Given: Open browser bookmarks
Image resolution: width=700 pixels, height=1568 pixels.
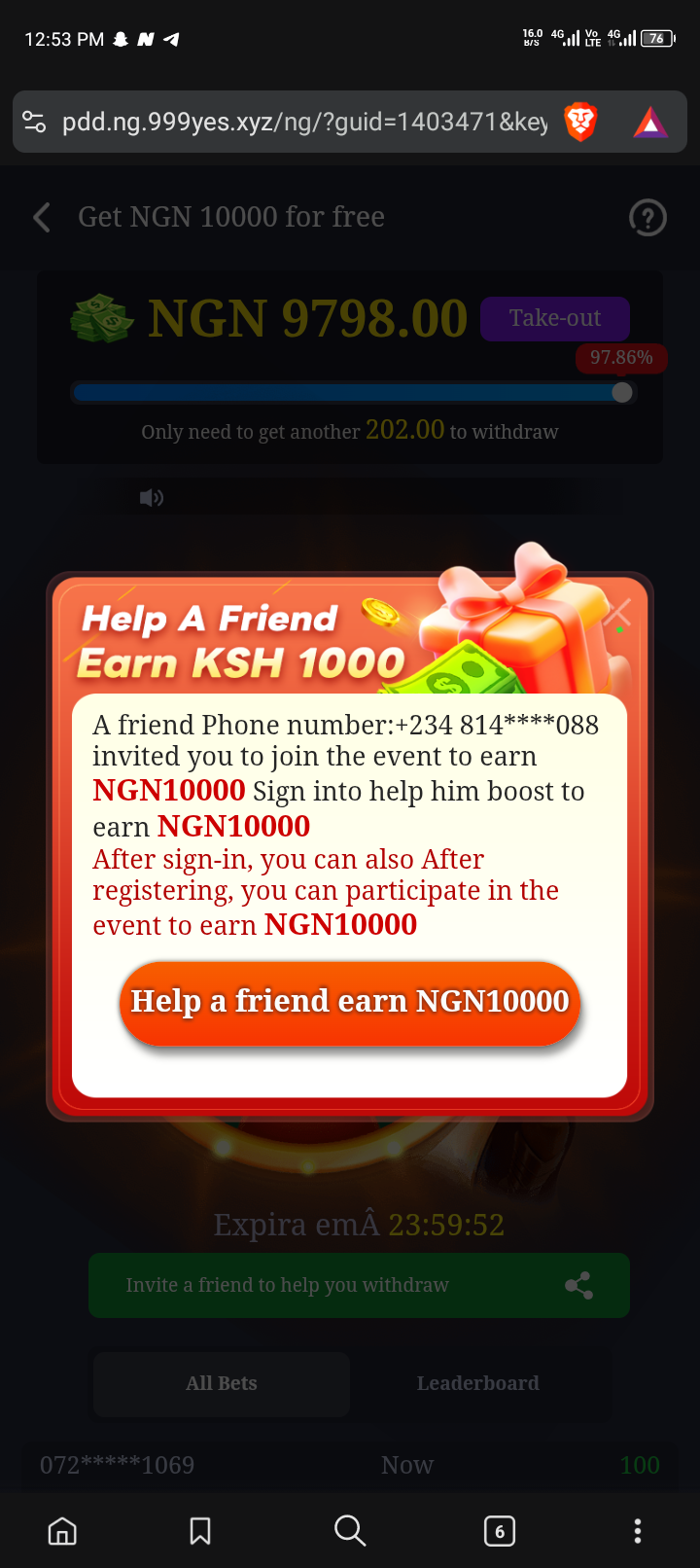Looking at the screenshot, I should click(200, 1531).
